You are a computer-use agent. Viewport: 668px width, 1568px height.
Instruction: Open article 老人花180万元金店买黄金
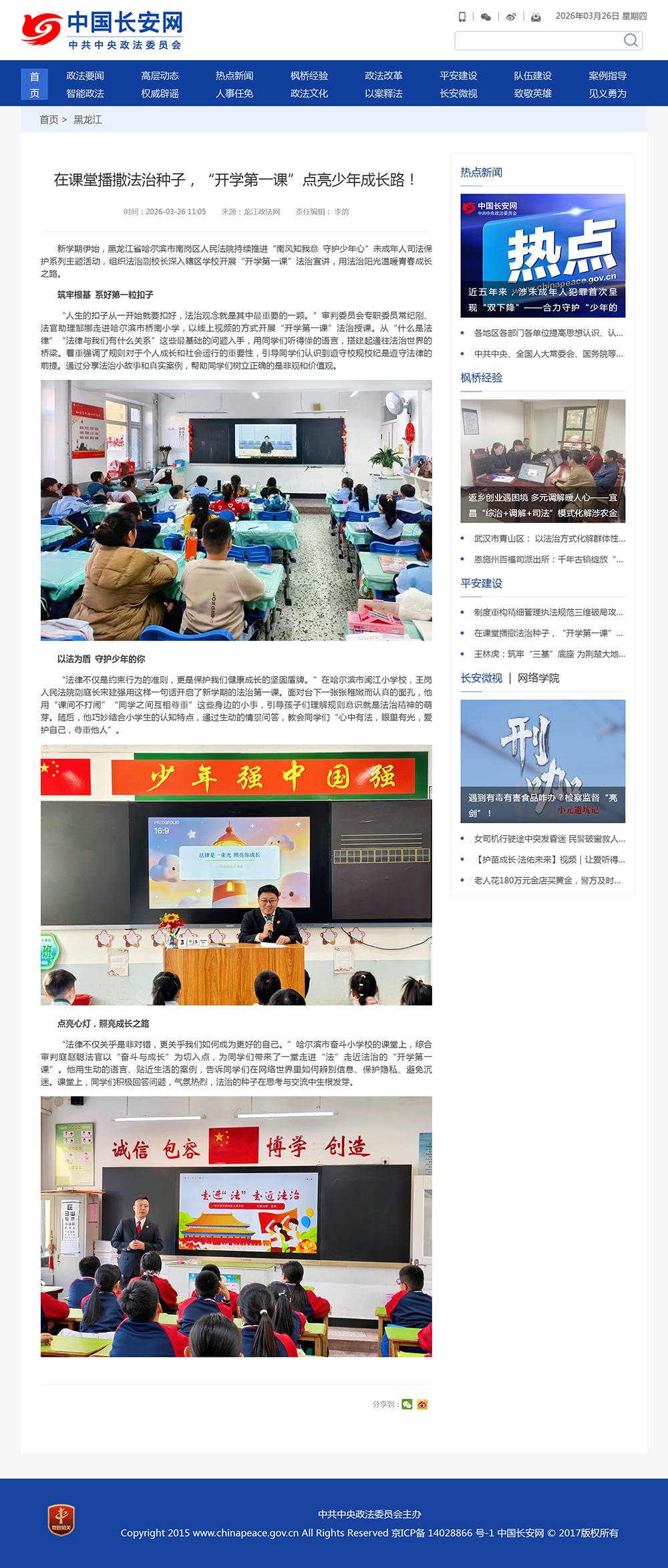point(547,881)
